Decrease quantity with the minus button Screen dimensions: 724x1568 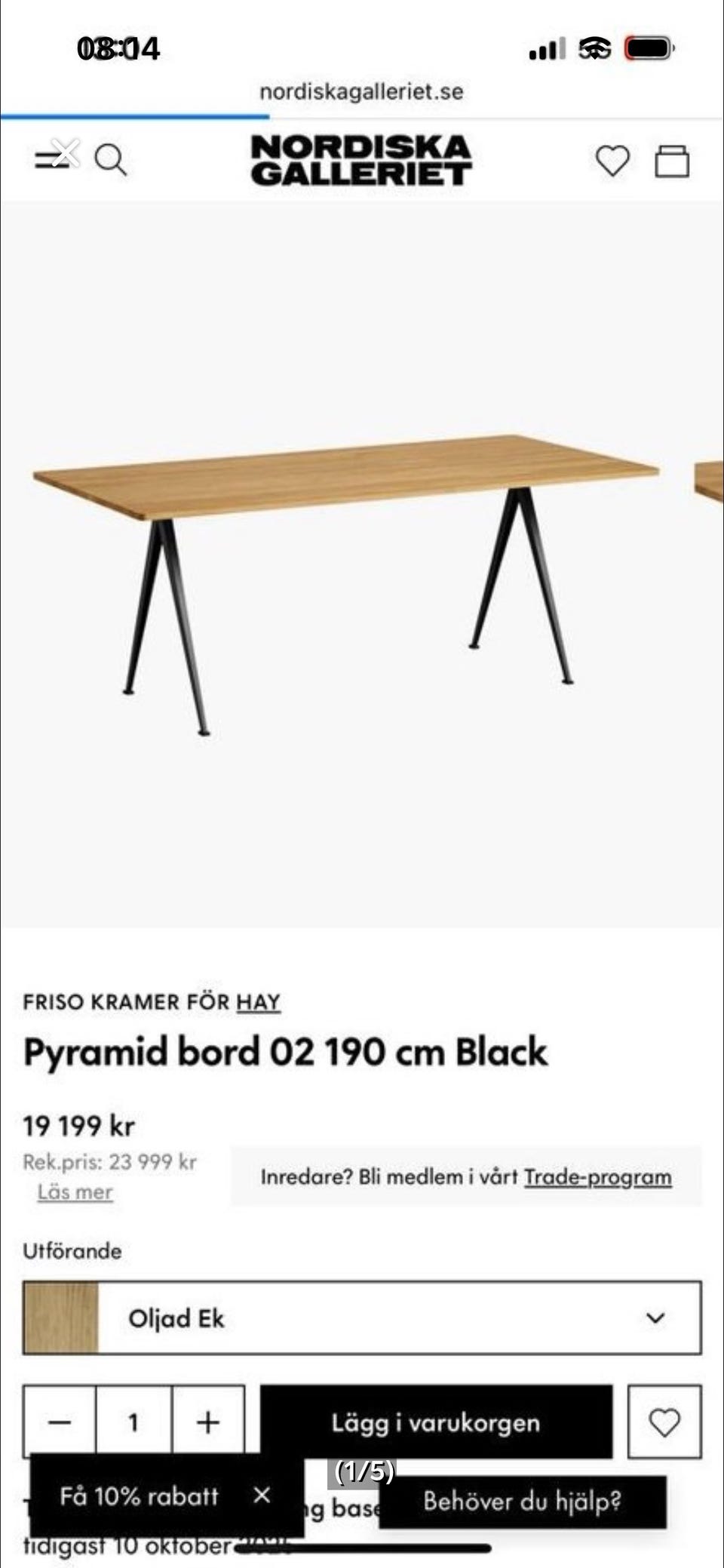(60, 1423)
